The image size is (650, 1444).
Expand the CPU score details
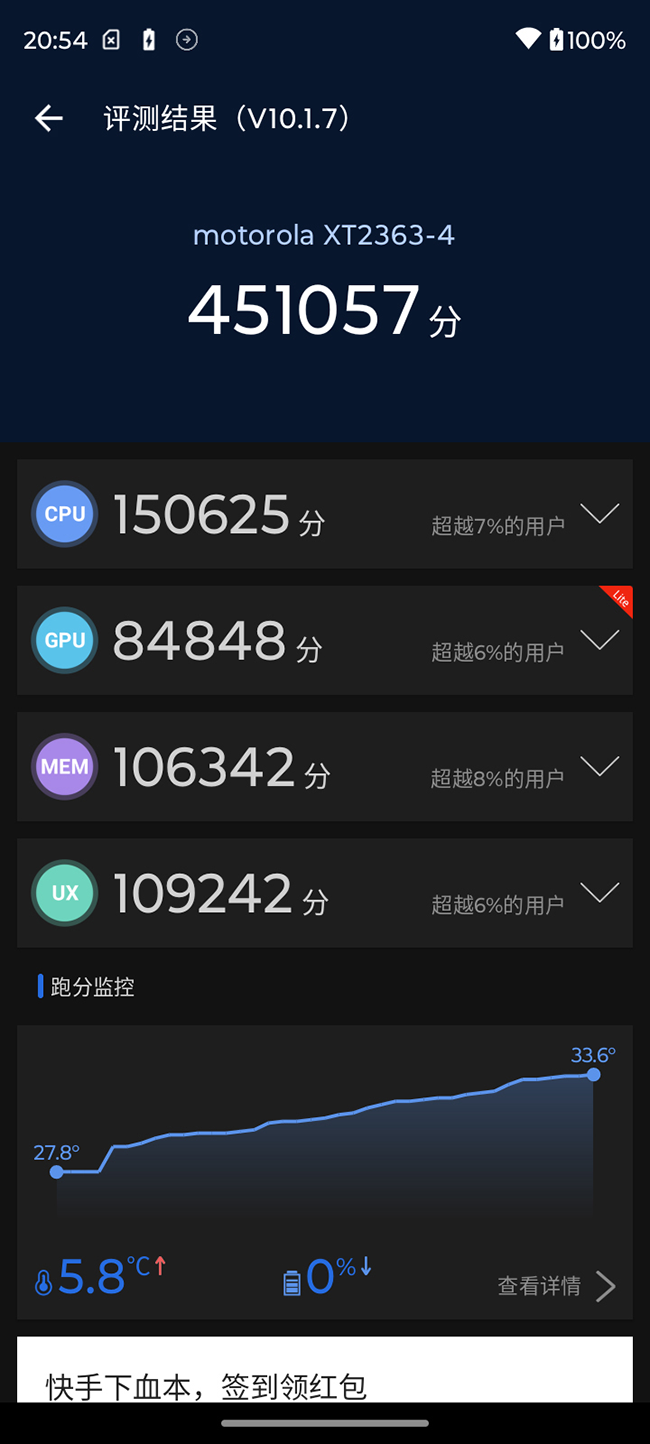[x=600, y=514]
